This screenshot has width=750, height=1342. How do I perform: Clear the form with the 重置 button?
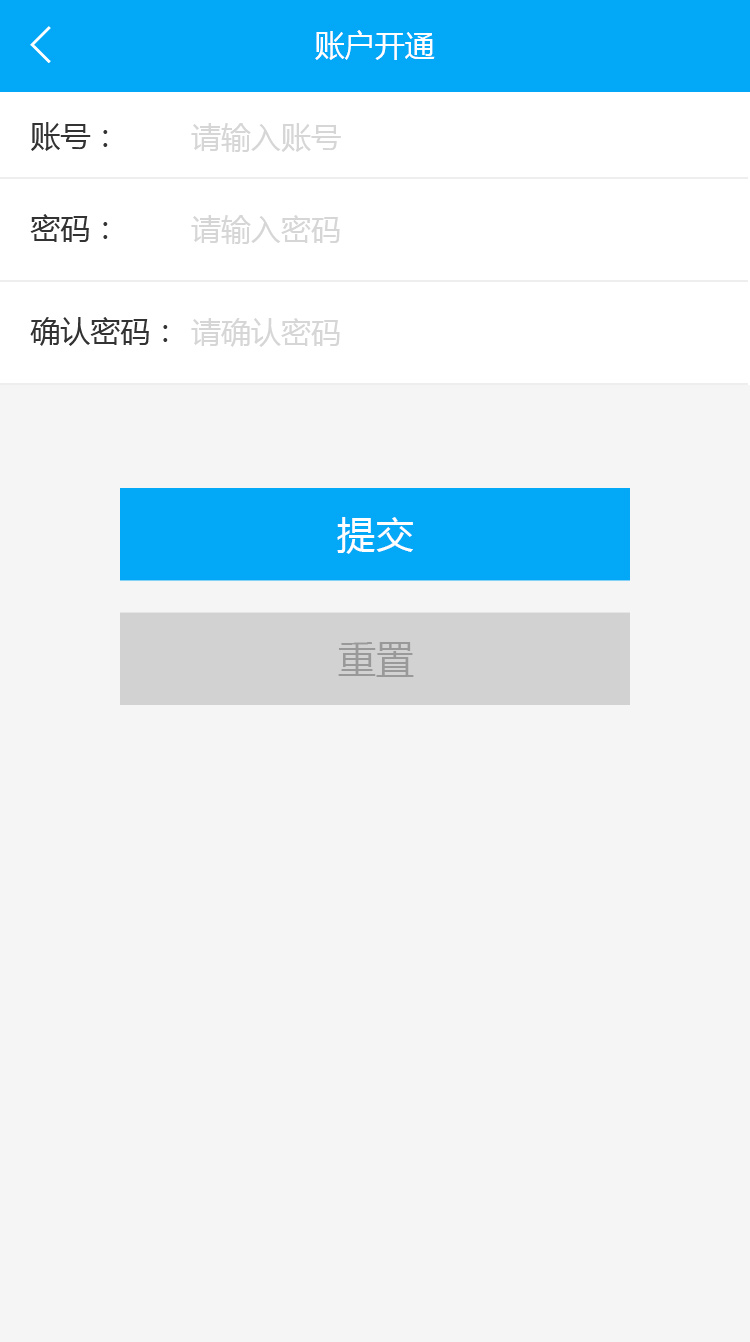(x=375, y=659)
